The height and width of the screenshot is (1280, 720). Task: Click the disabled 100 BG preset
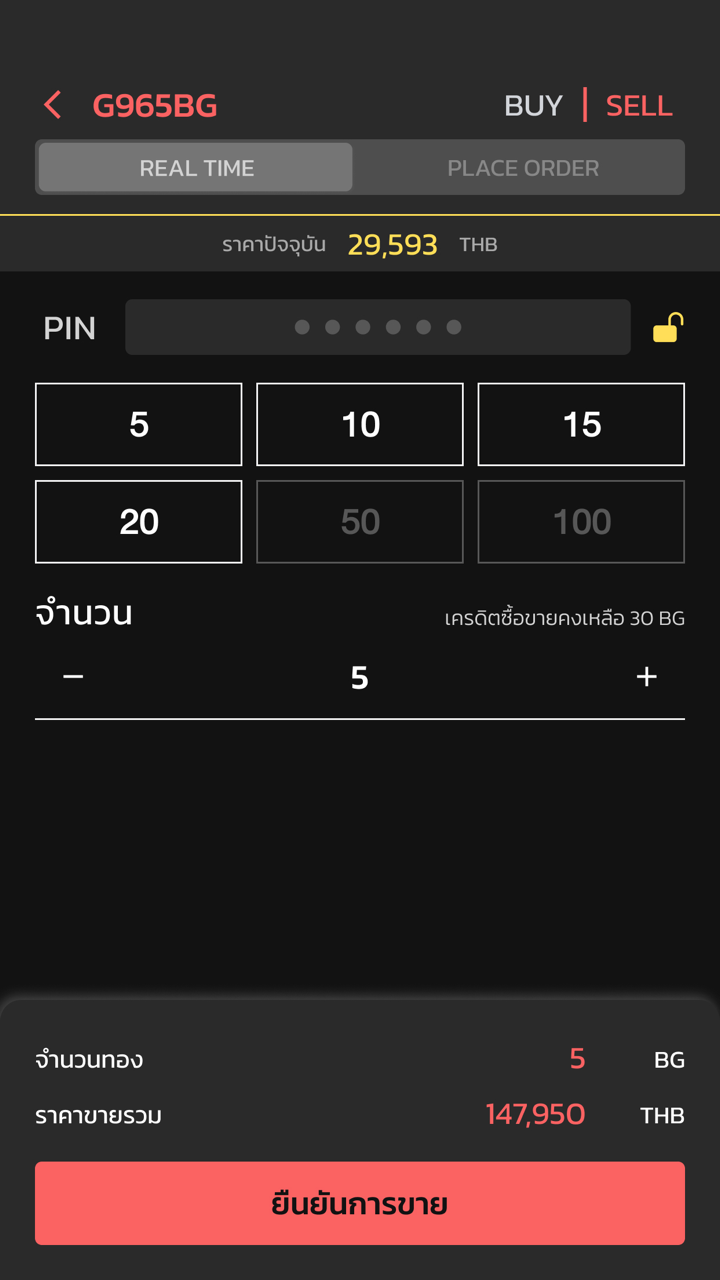pyautogui.click(x=581, y=521)
